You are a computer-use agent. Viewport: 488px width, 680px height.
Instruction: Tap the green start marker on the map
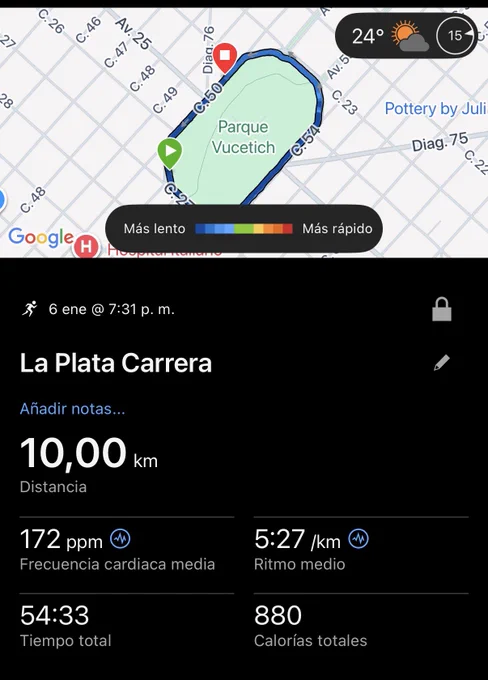(x=170, y=152)
